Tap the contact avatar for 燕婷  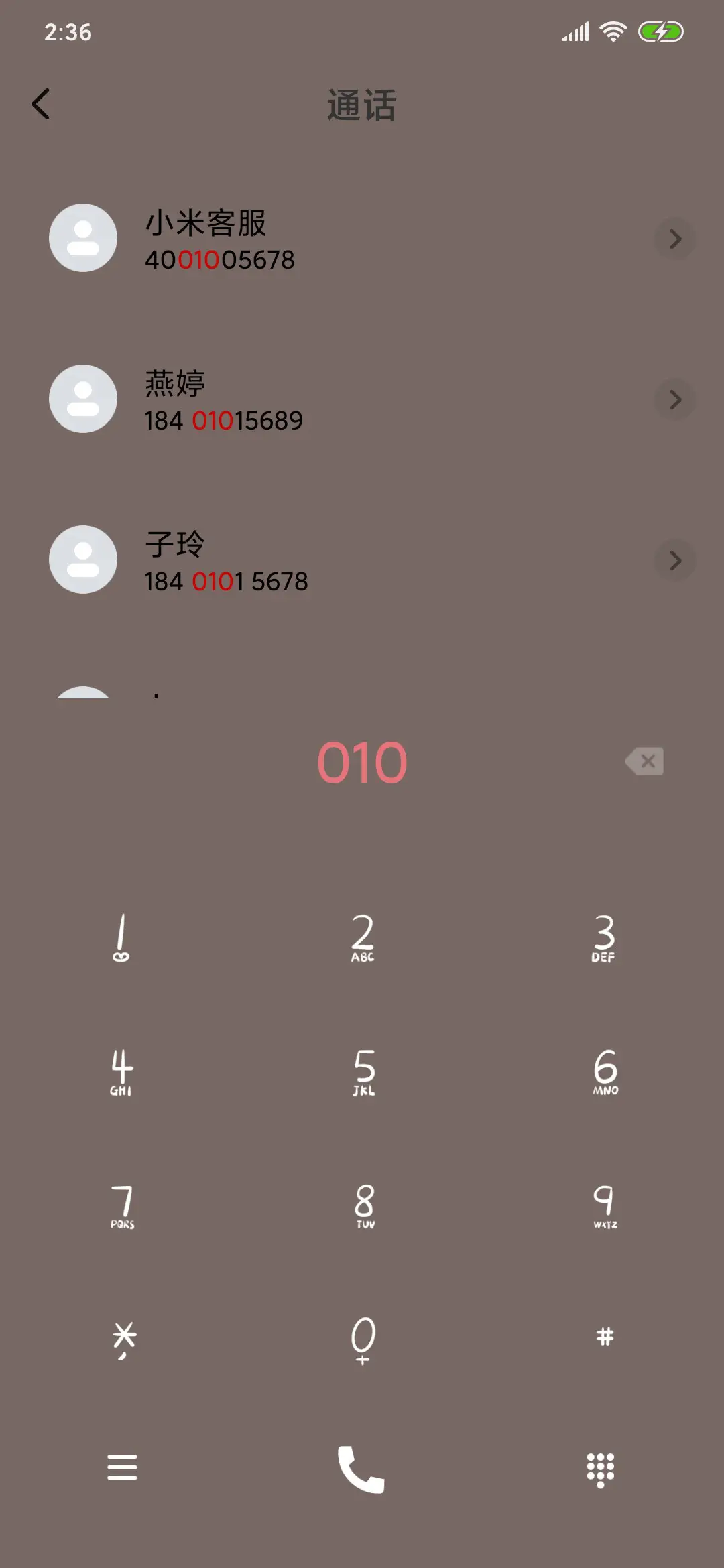[83, 399]
